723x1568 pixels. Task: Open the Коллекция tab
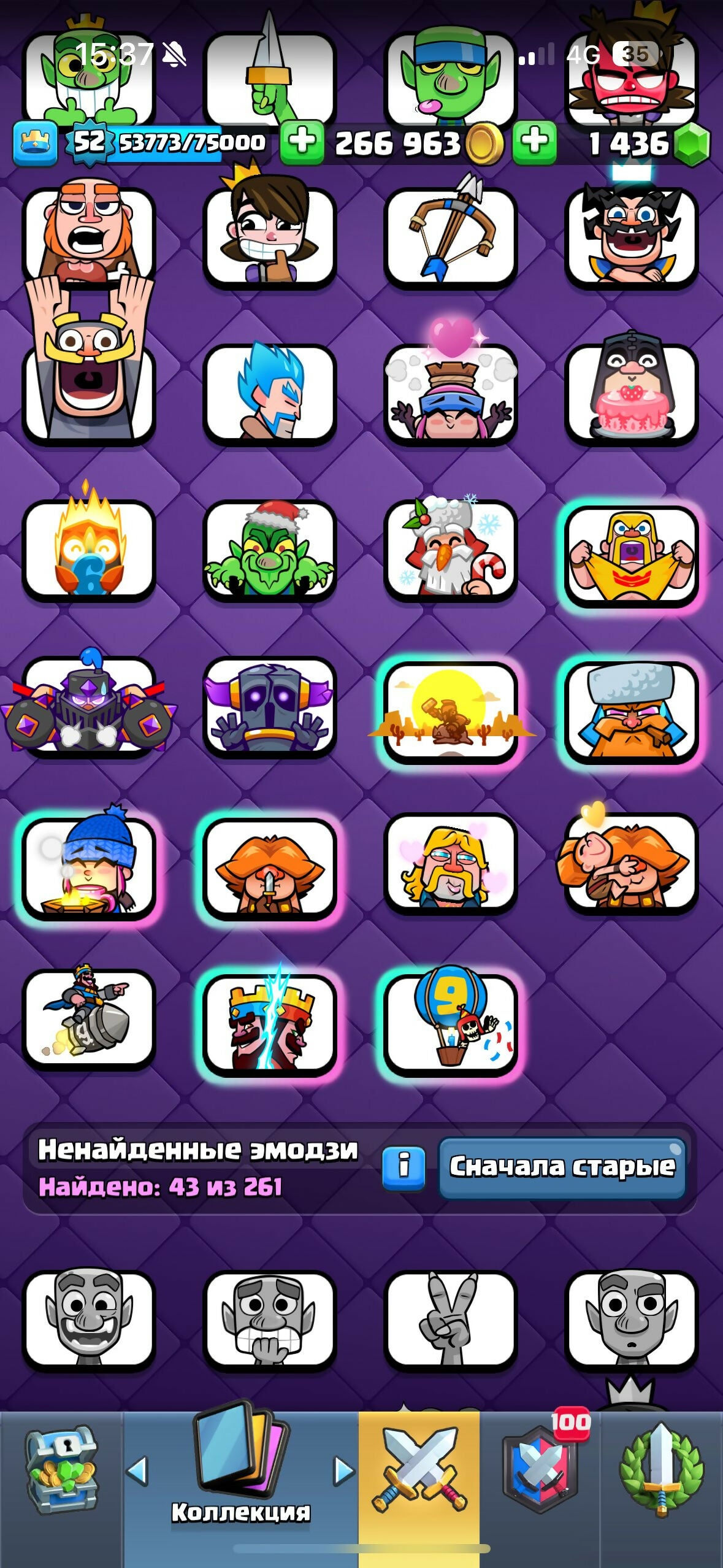click(x=240, y=1472)
